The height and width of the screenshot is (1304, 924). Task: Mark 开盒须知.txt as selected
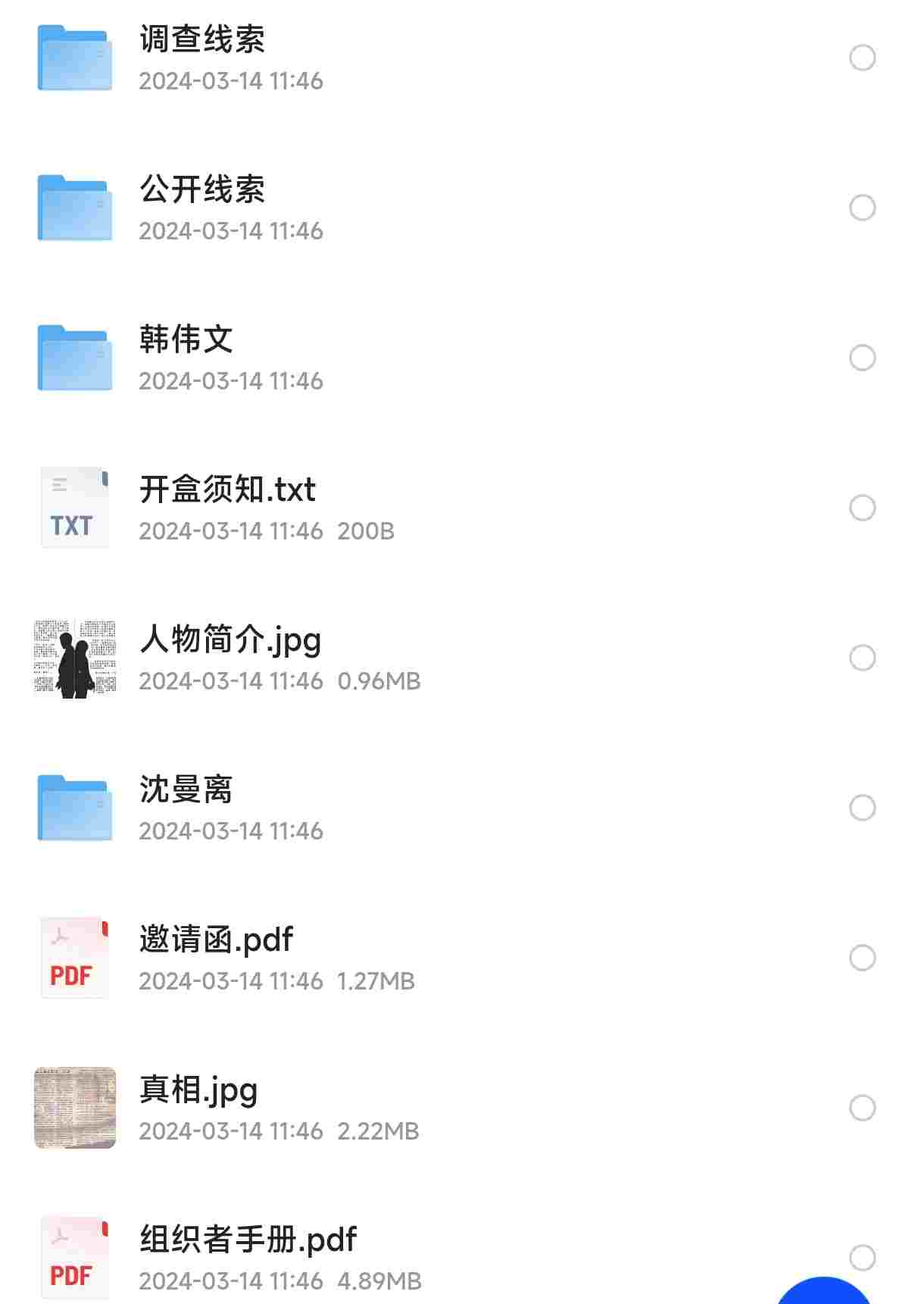click(x=862, y=508)
